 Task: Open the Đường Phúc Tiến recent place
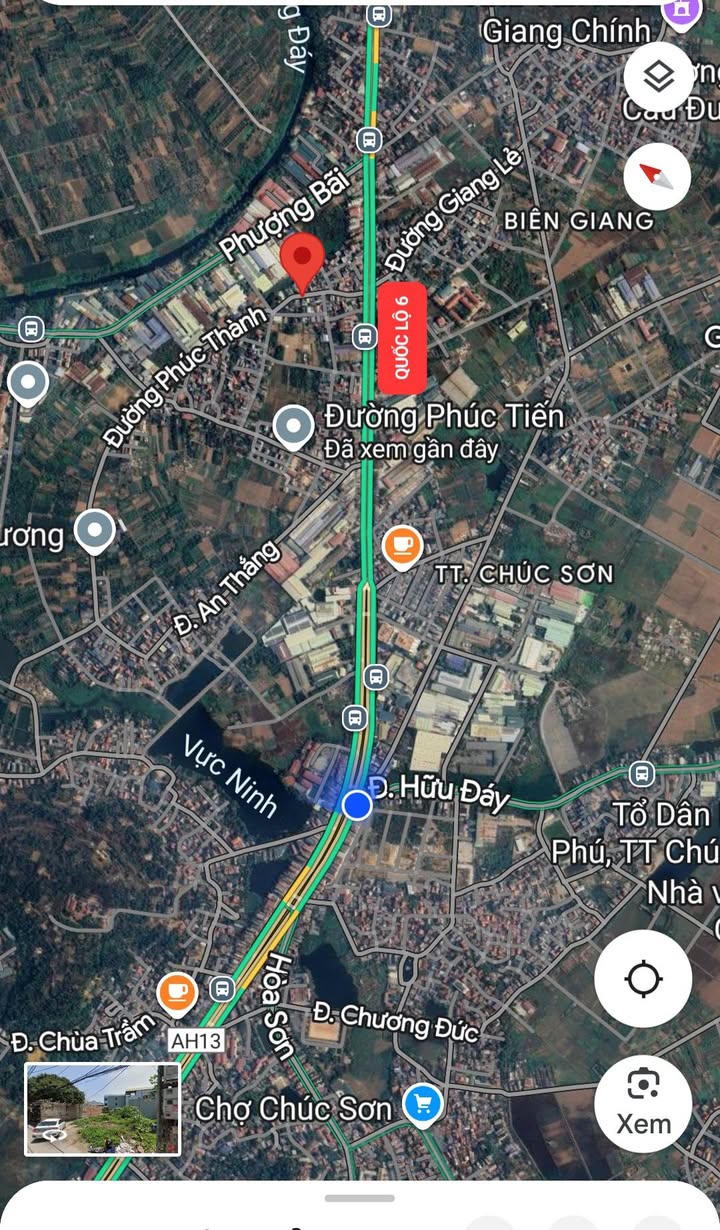click(293, 427)
